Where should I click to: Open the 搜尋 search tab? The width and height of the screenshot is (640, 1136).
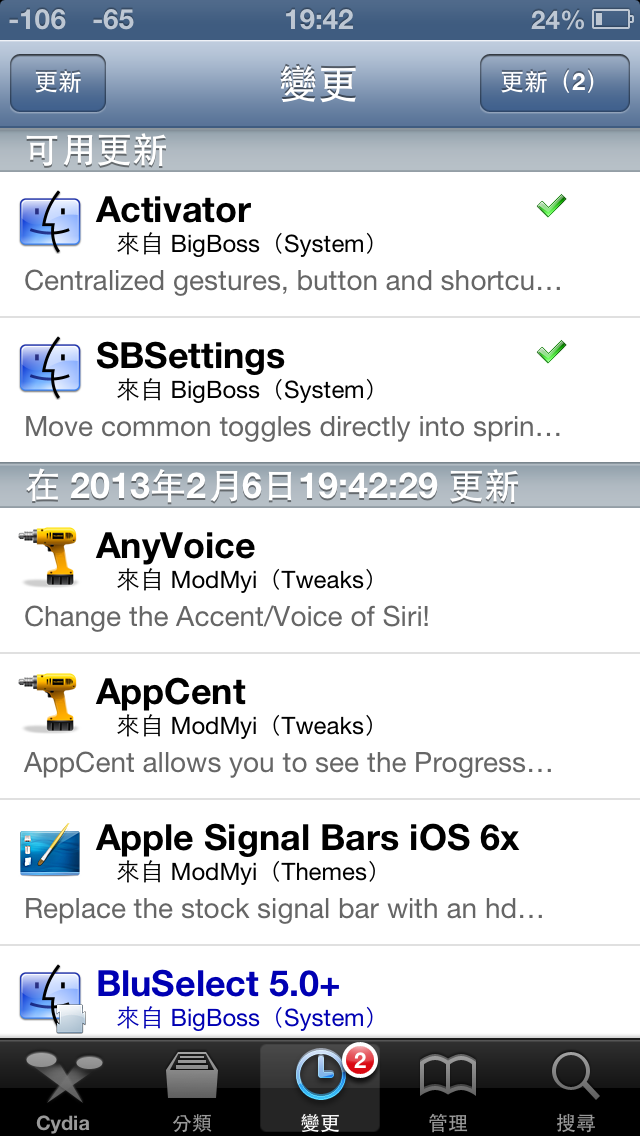coord(575,1088)
